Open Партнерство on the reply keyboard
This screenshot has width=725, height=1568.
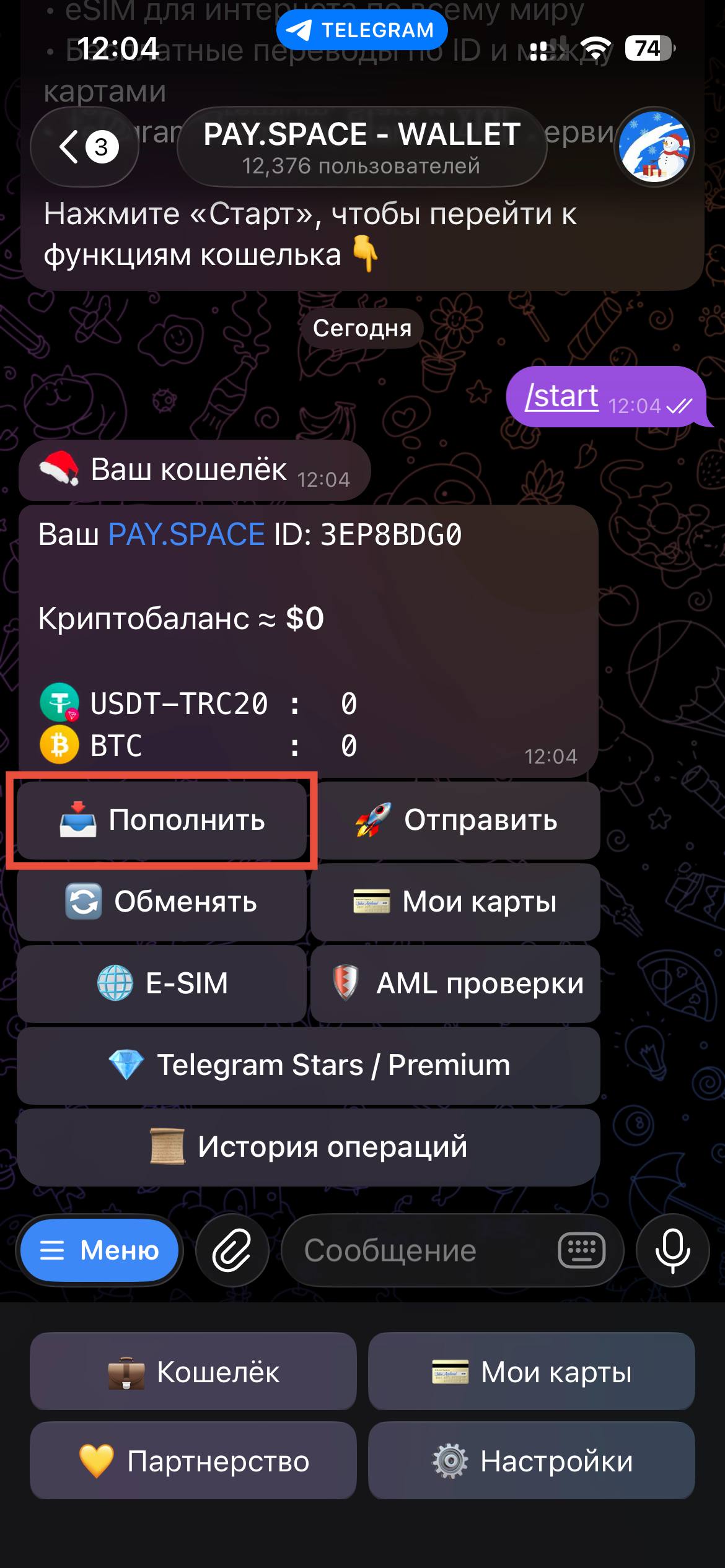(x=193, y=1461)
